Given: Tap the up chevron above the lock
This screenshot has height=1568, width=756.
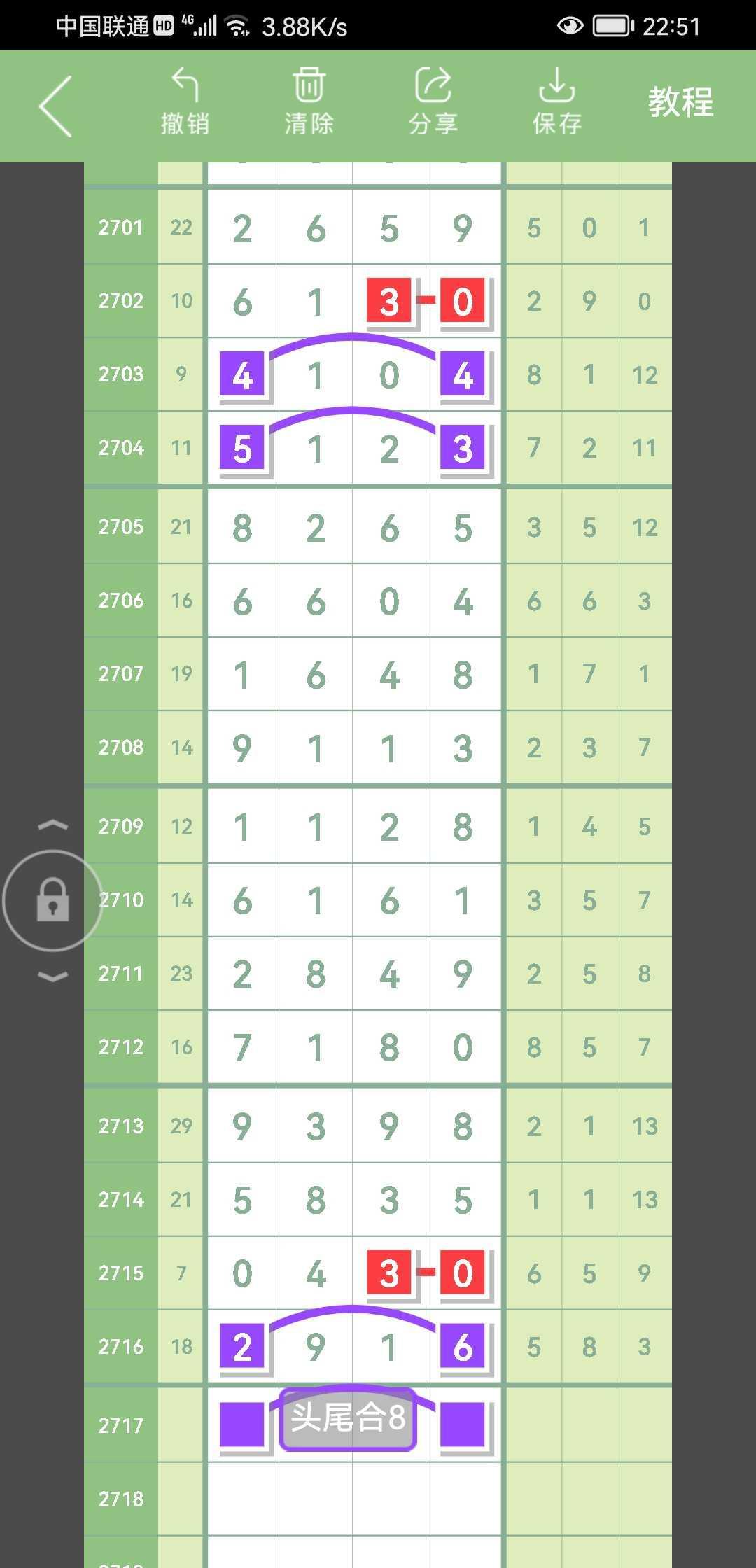Looking at the screenshot, I should 53,825.
